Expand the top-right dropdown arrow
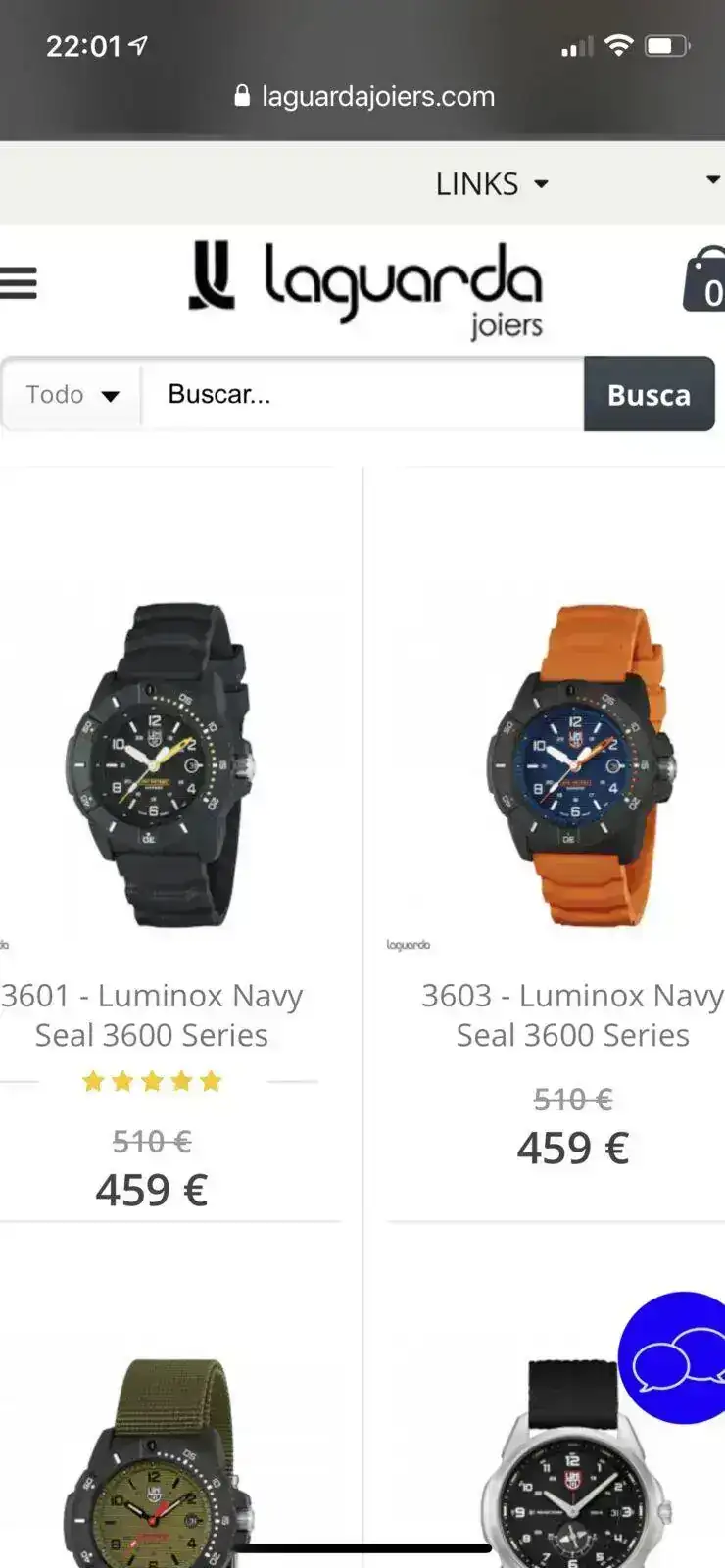The width and height of the screenshot is (725, 1568). 712,180
